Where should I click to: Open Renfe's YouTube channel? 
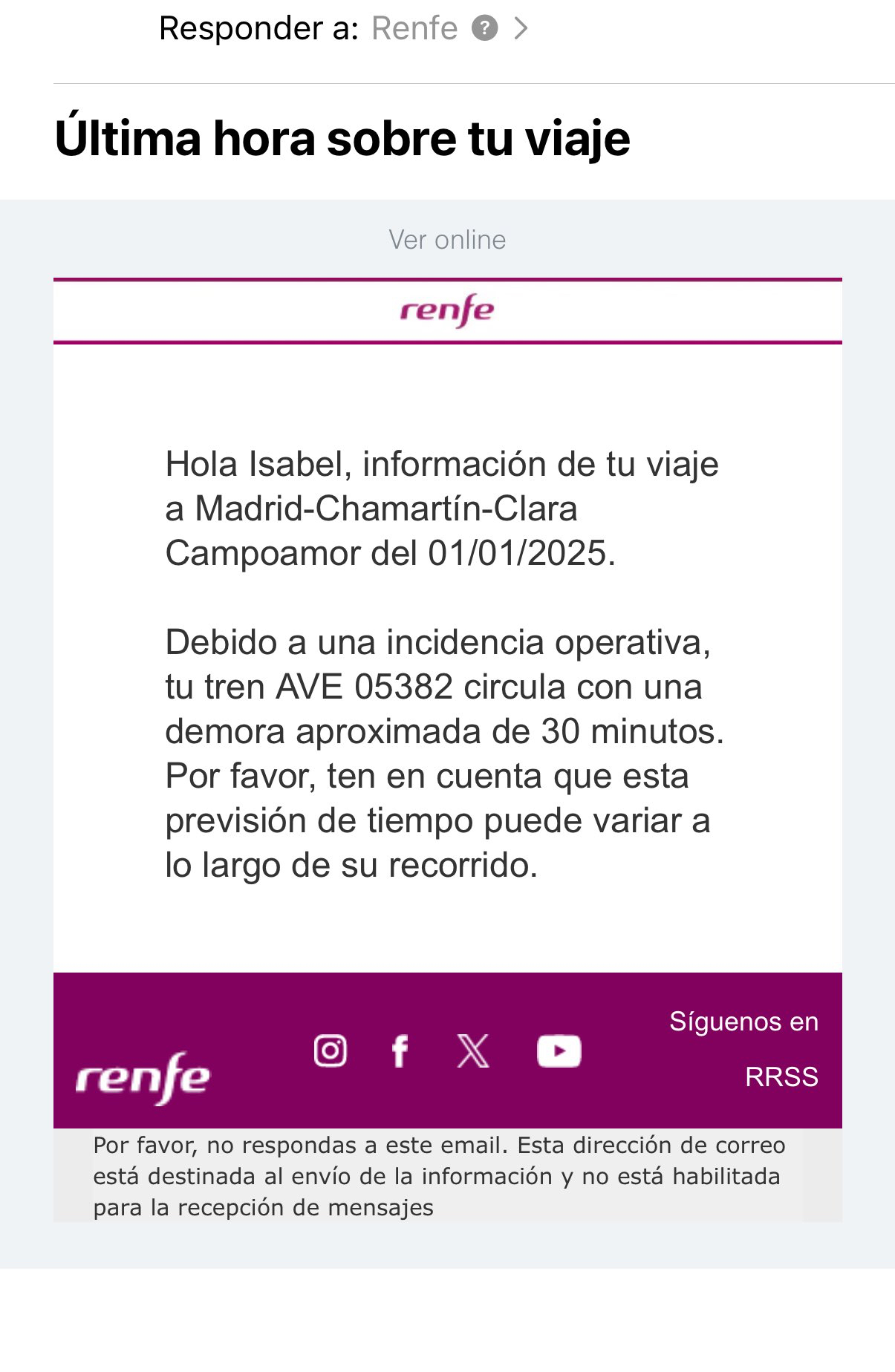[559, 1051]
